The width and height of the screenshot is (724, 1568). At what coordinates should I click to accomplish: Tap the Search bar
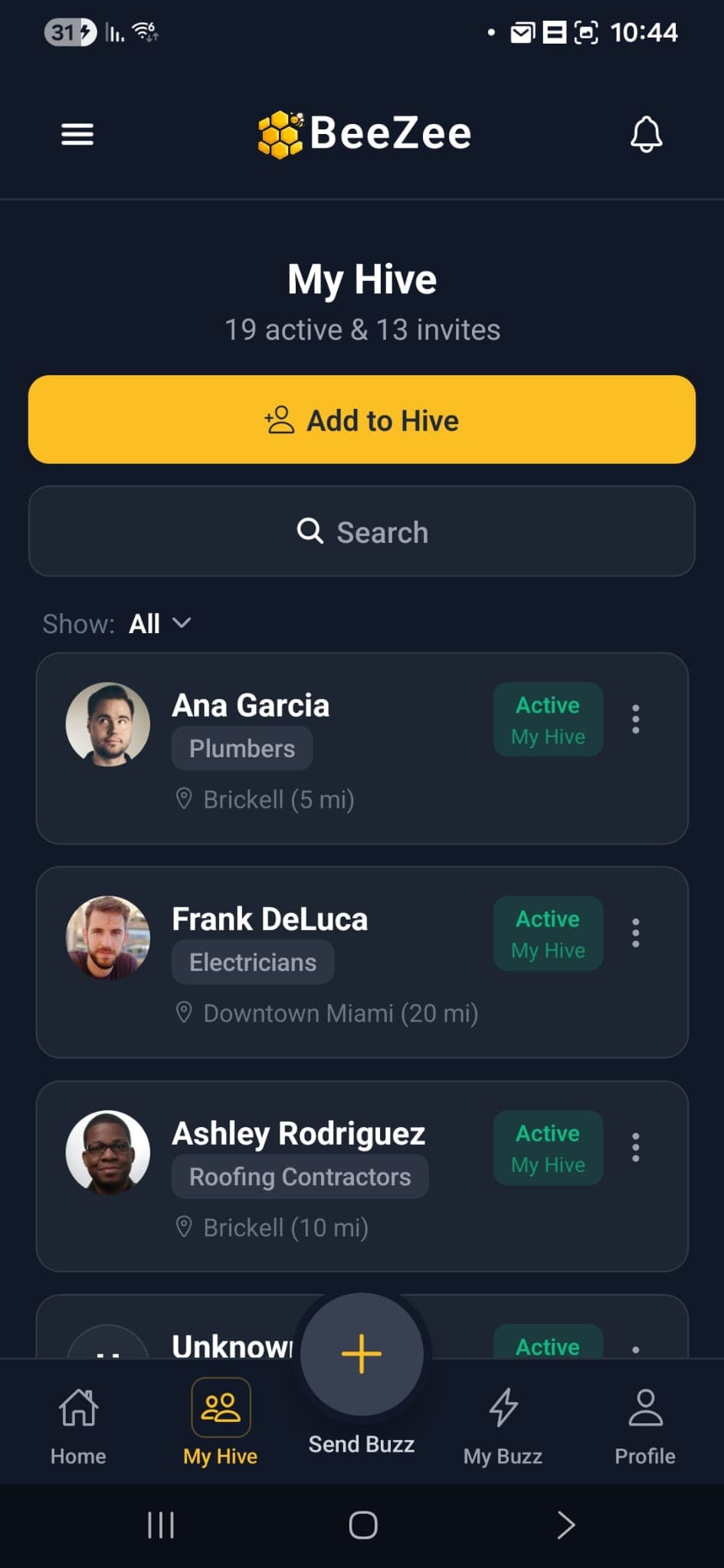point(362,531)
